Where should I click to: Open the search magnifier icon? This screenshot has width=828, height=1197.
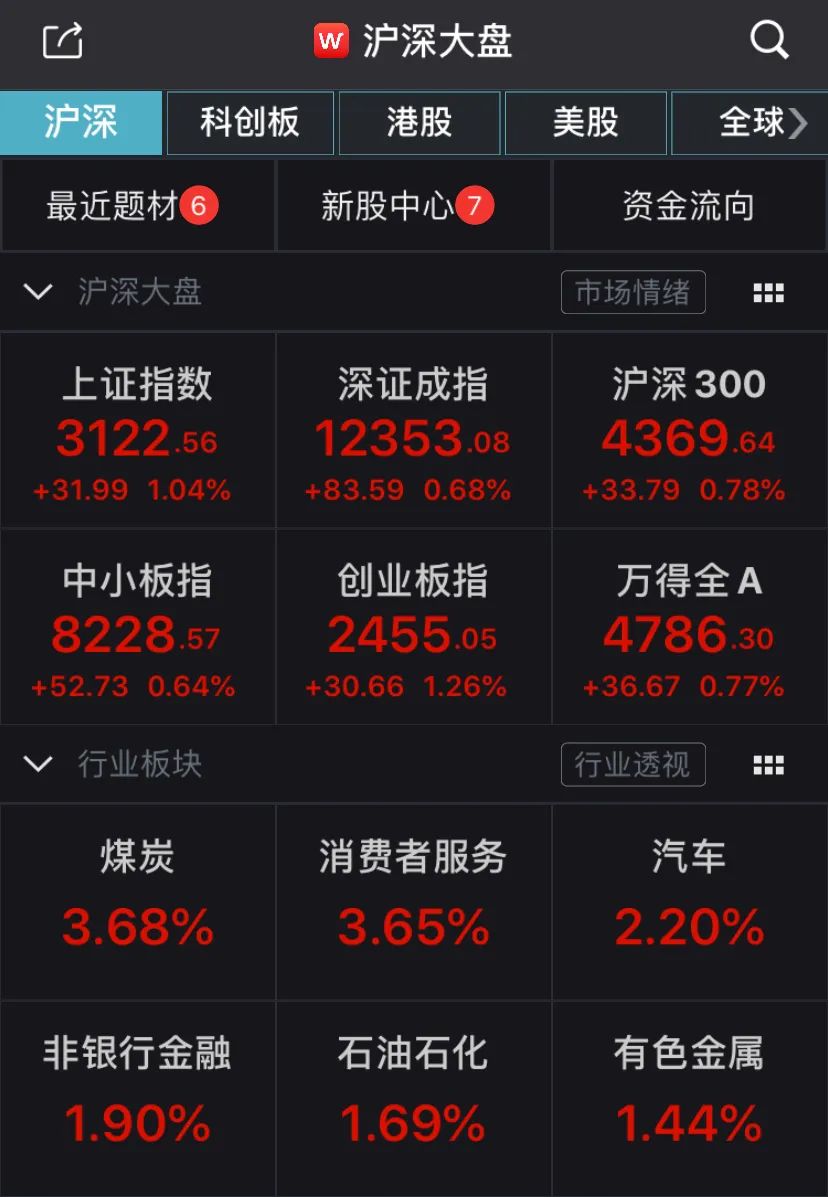[769, 41]
